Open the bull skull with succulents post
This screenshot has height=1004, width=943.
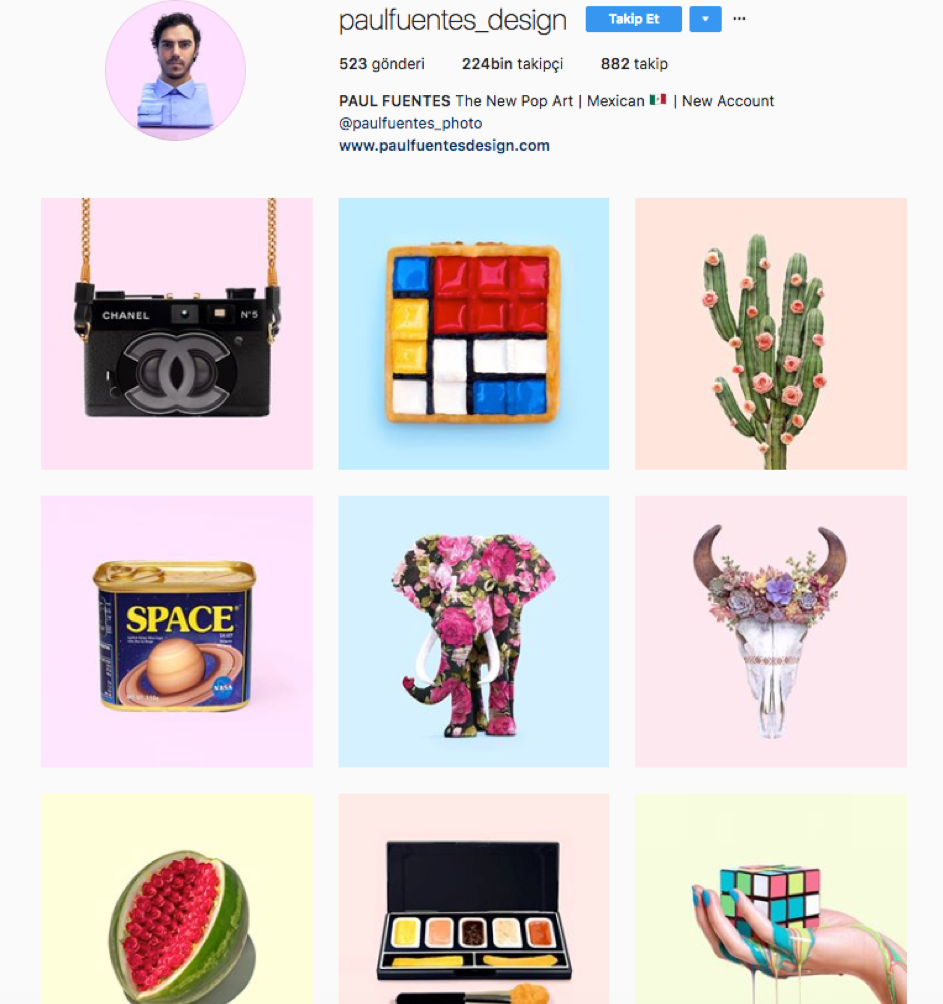click(x=770, y=631)
